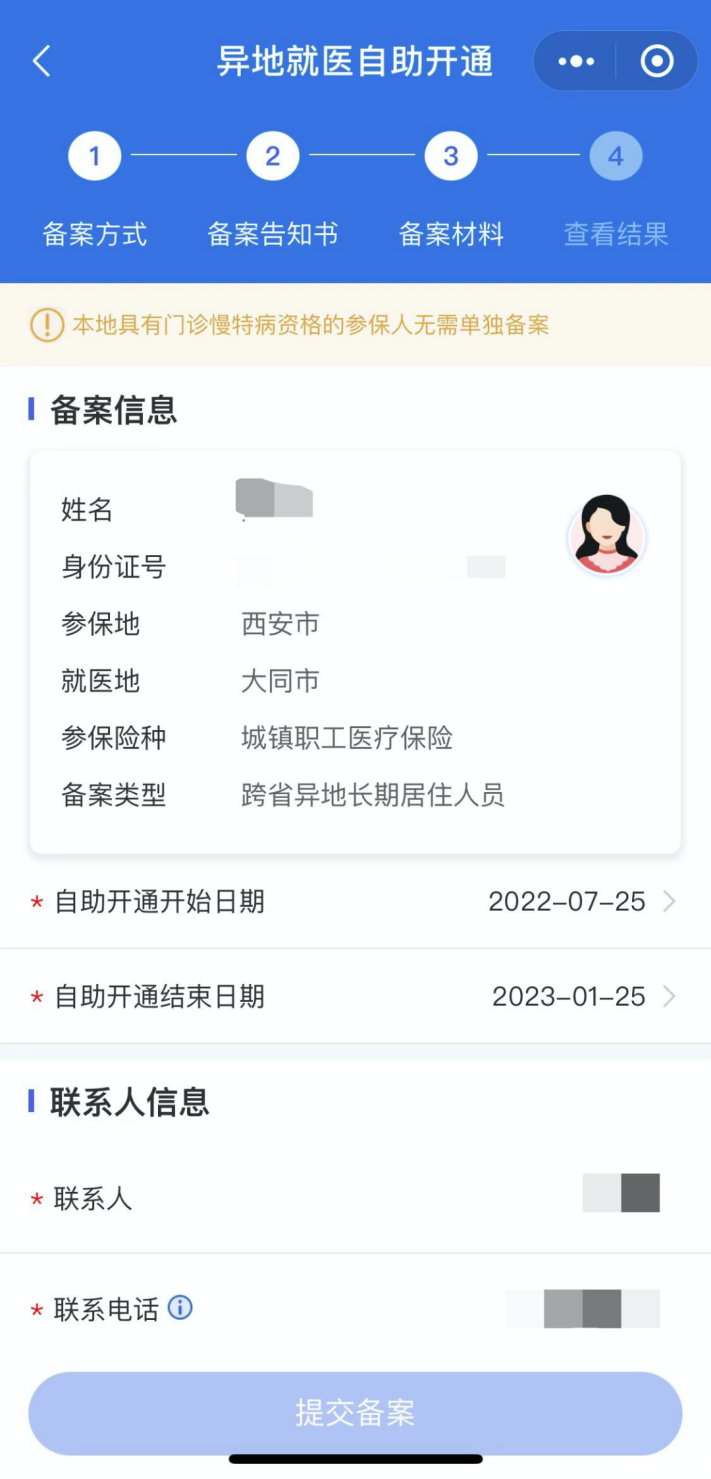This screenshot has width=711, height=1479.
Task: Select the 自助开通结束日期 row
Action: [355, 997]
